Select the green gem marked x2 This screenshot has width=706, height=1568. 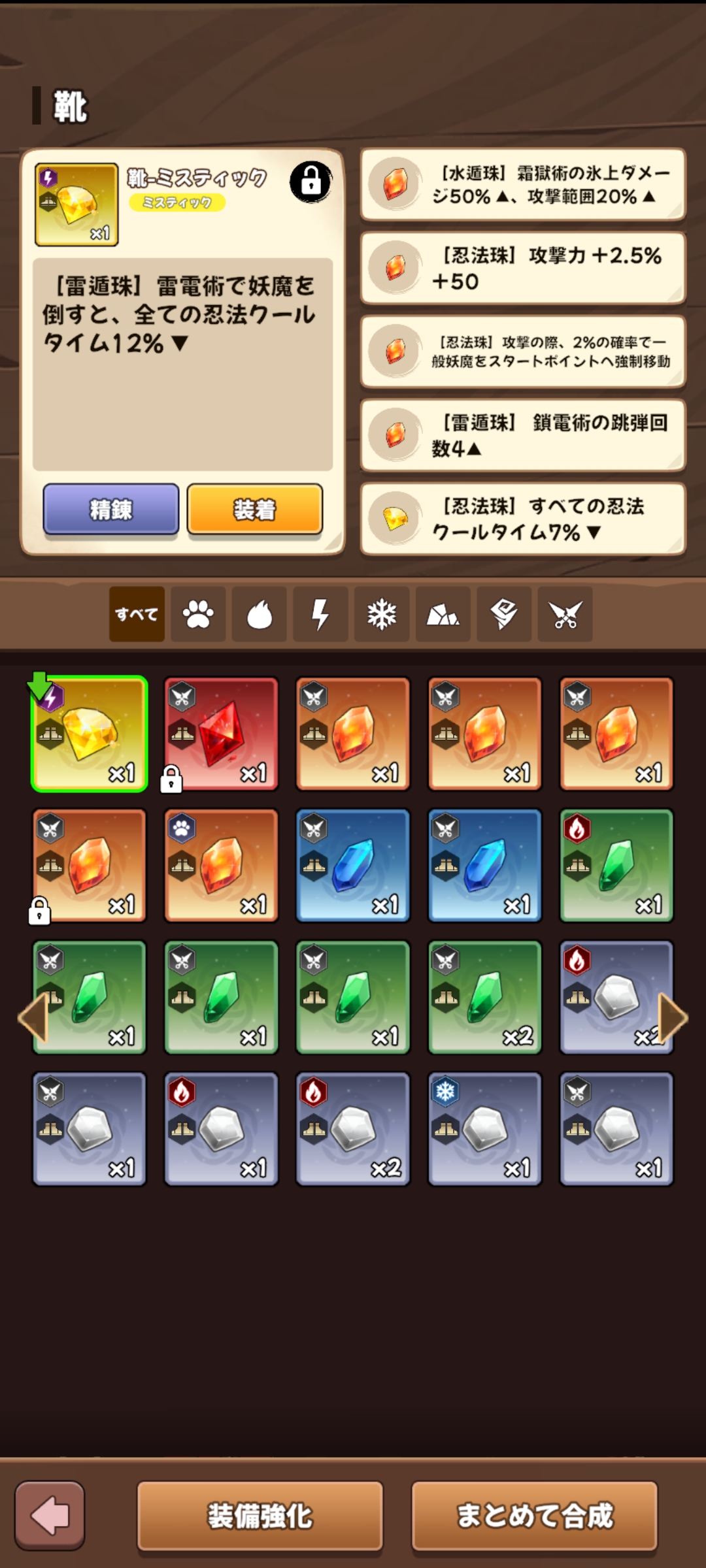coord(484,997)
